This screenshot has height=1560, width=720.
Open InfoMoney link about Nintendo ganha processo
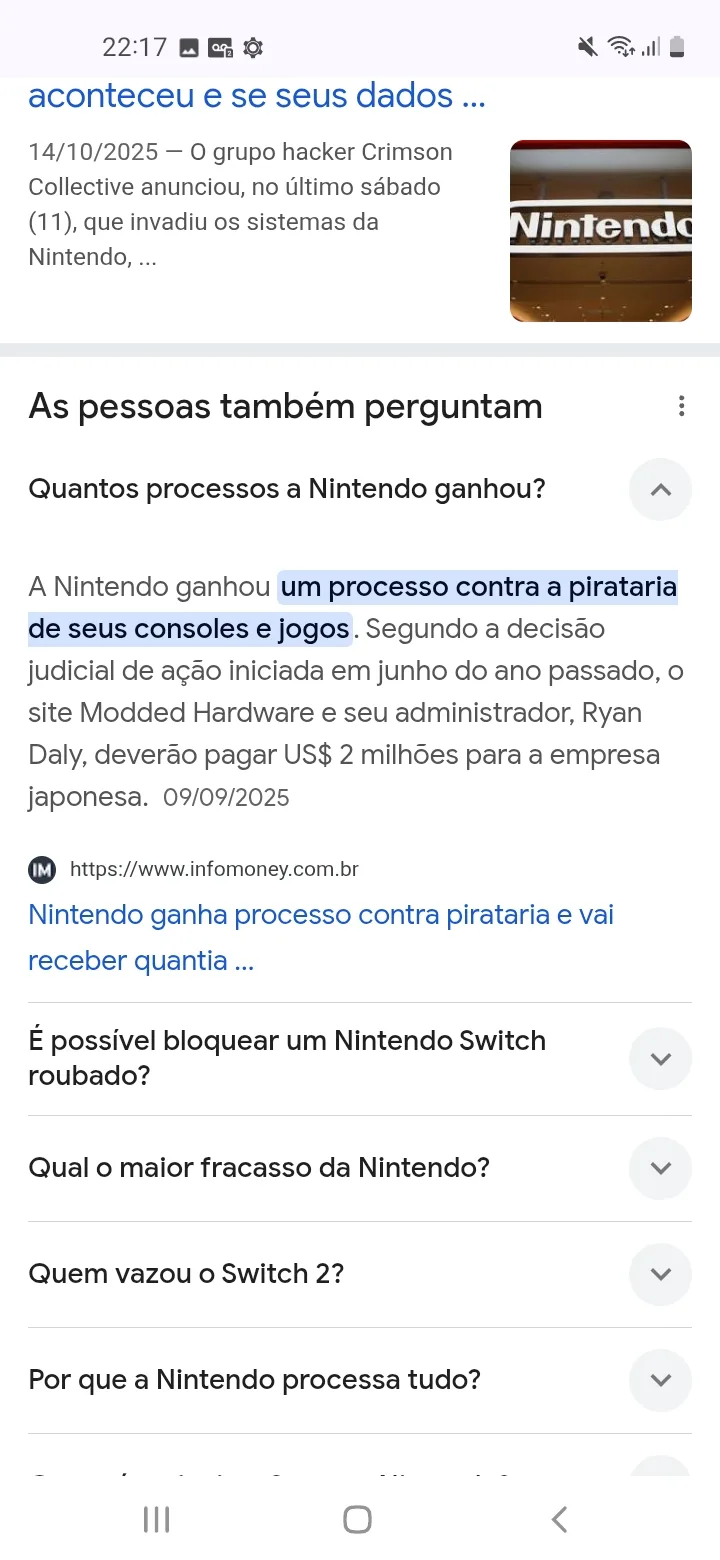[321, 937]
